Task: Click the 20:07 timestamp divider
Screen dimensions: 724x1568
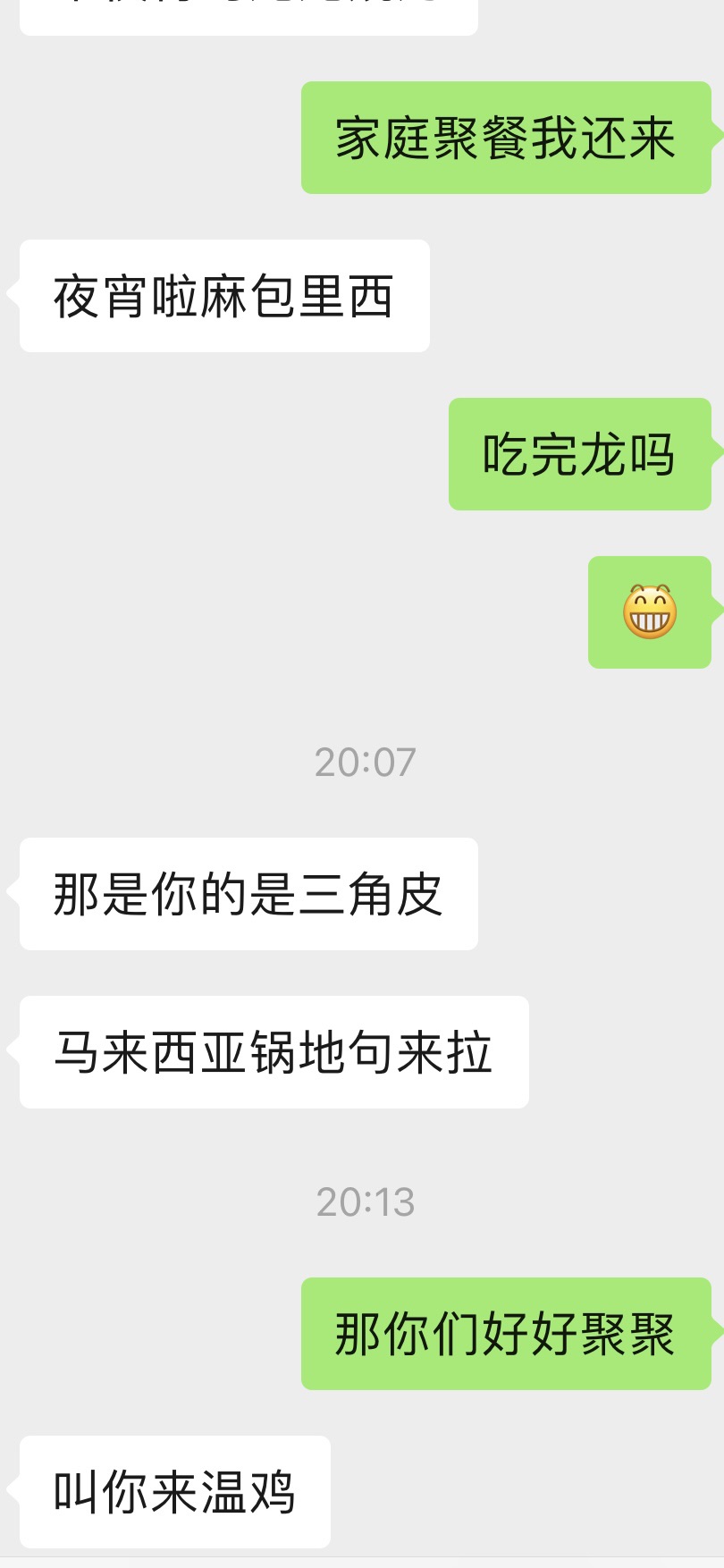Action: pyautogui.click(x=366, y=761)
